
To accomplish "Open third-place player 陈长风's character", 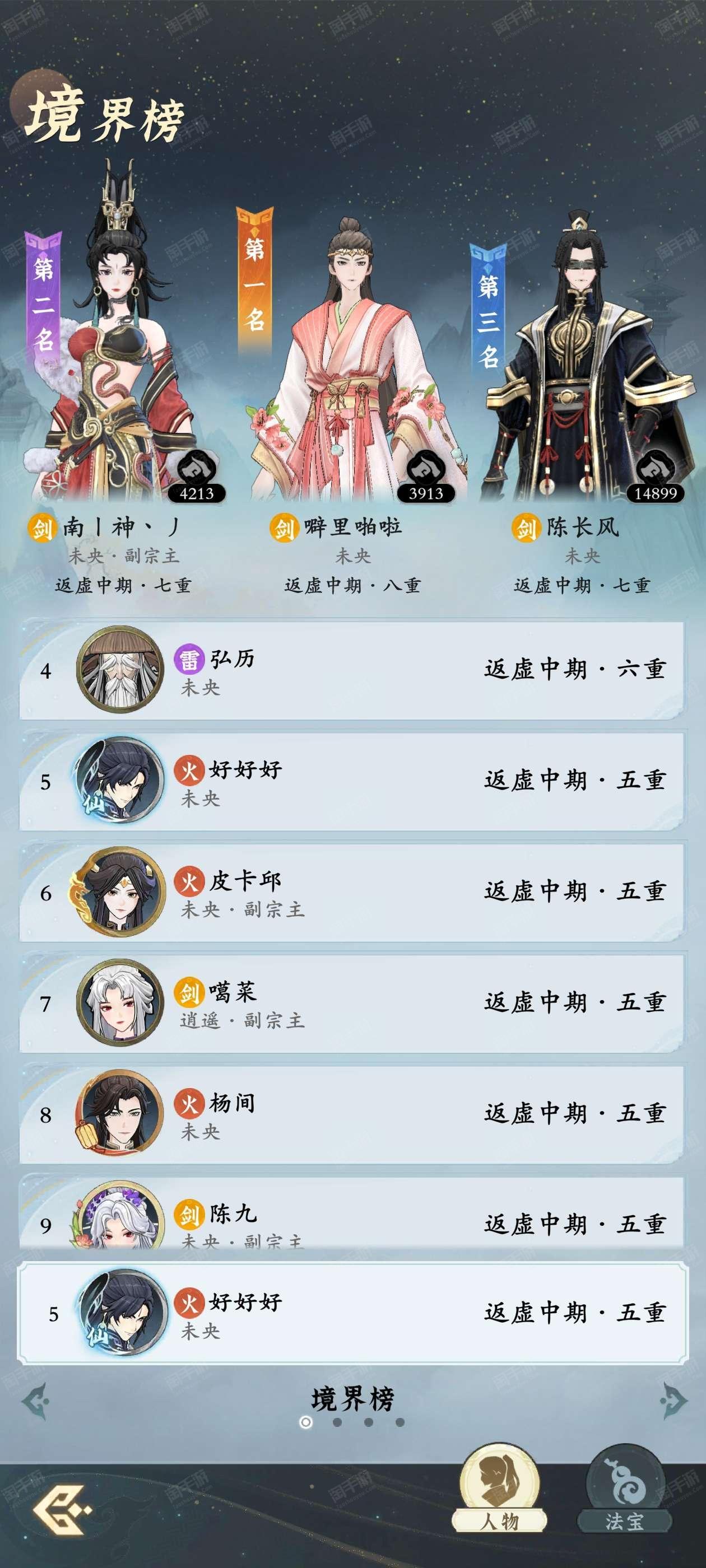I will pos(588,356).
